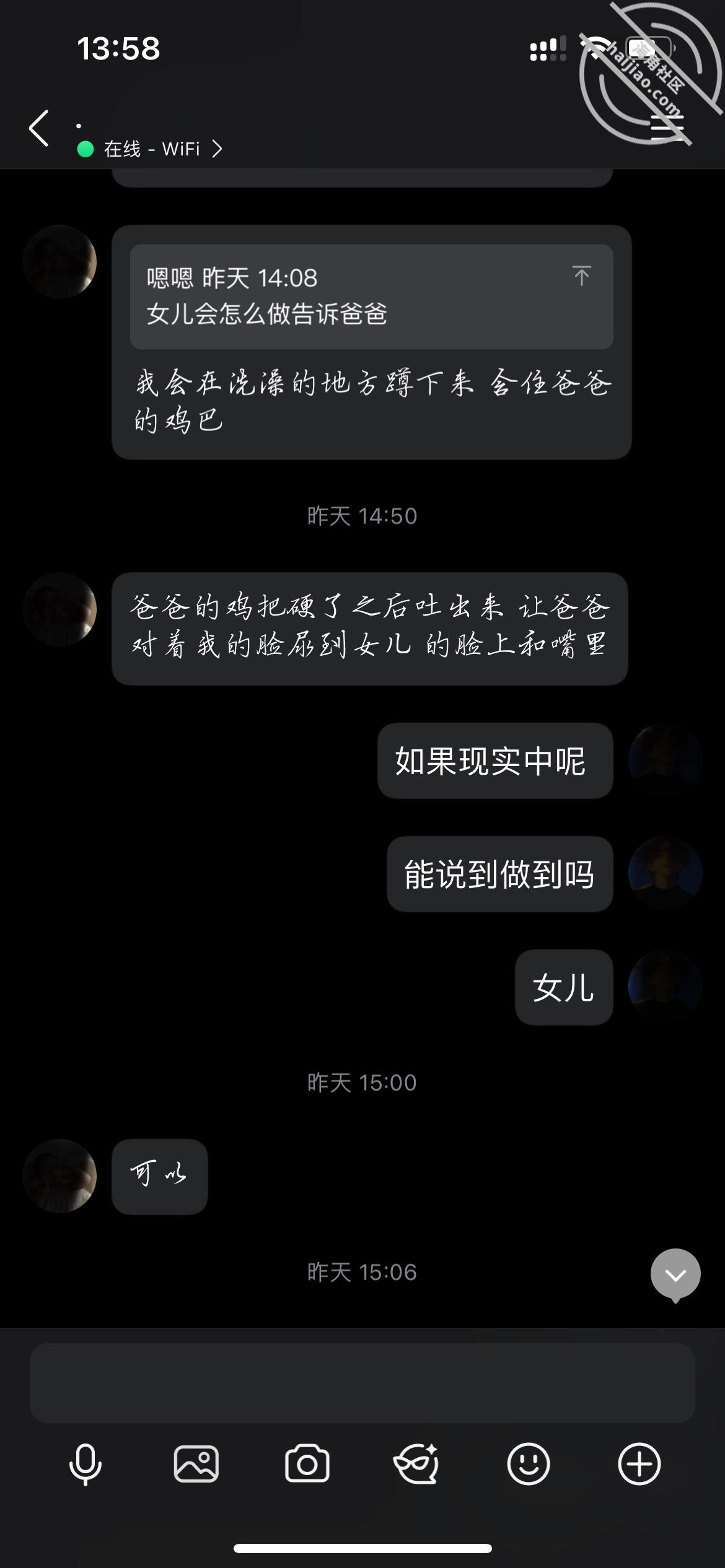The image size is (725, 1568).
Task: Tap the 能说到做到吗 message bubble
Action: coord(499,874)
